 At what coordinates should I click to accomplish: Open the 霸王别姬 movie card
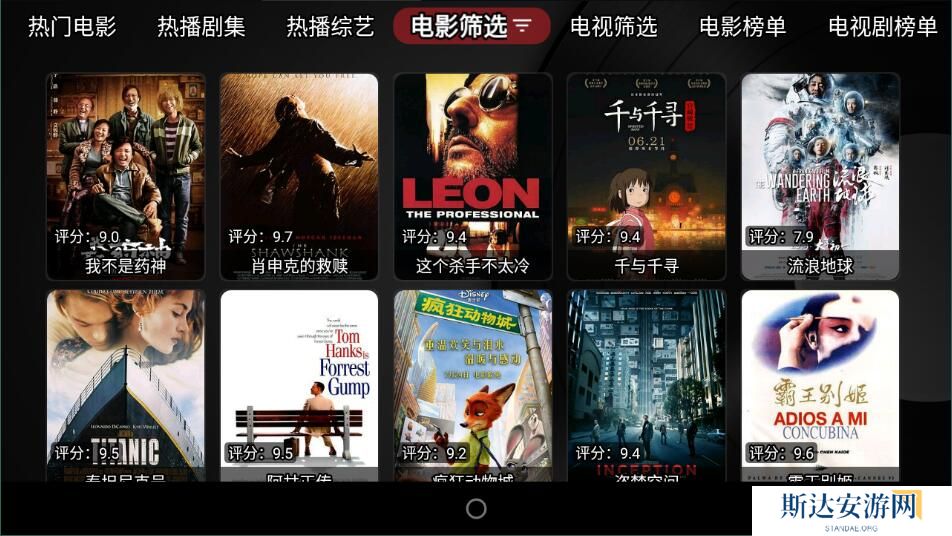point(820,385)
